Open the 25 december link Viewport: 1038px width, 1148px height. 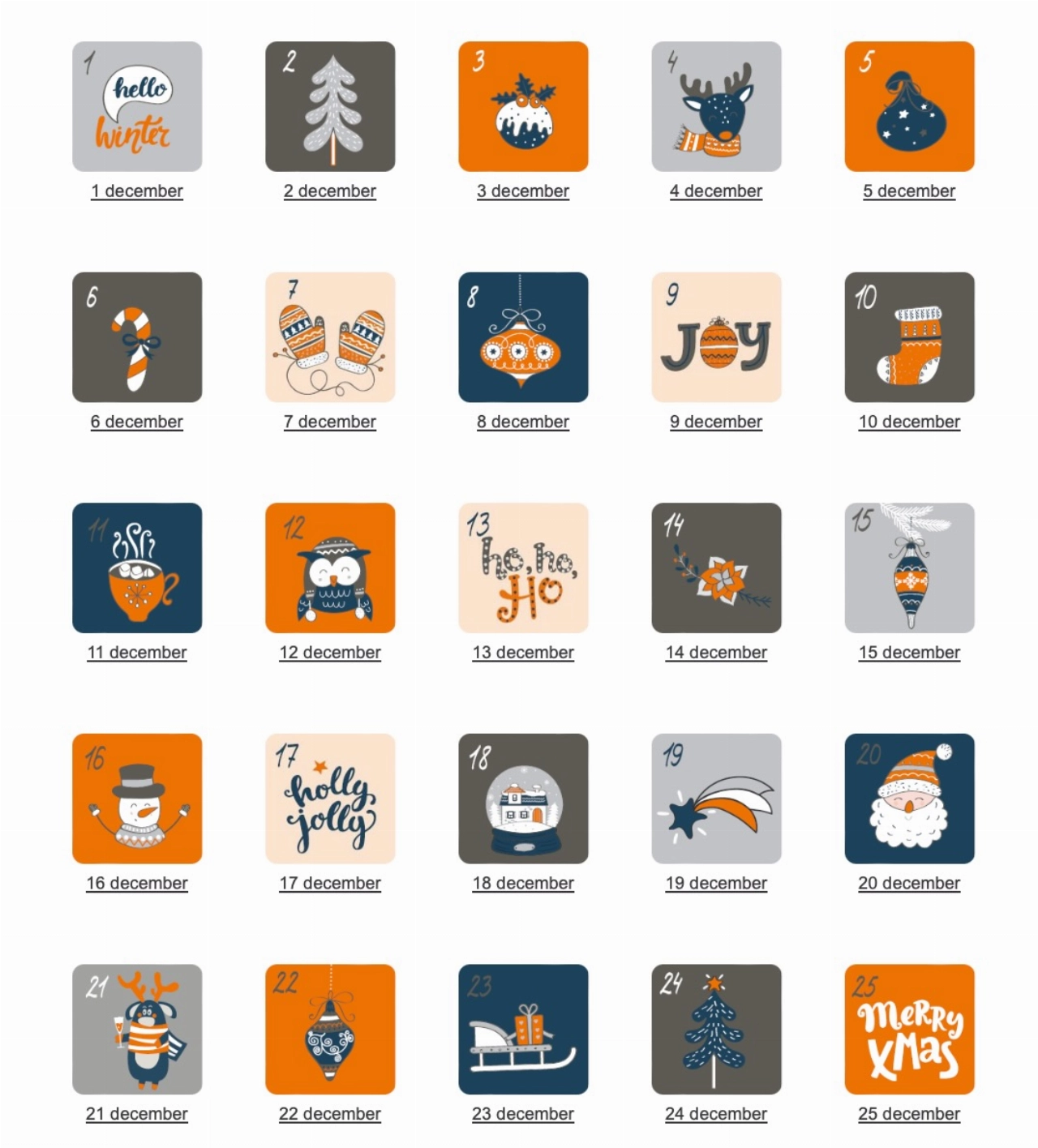909,1114
